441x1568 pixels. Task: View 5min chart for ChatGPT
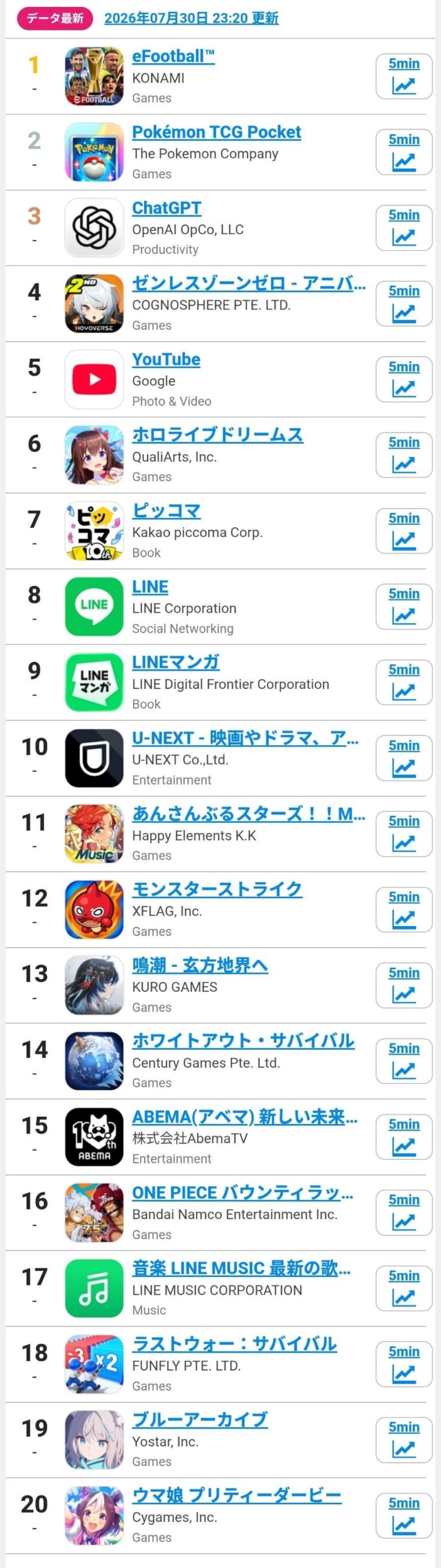tap(404, 229)
